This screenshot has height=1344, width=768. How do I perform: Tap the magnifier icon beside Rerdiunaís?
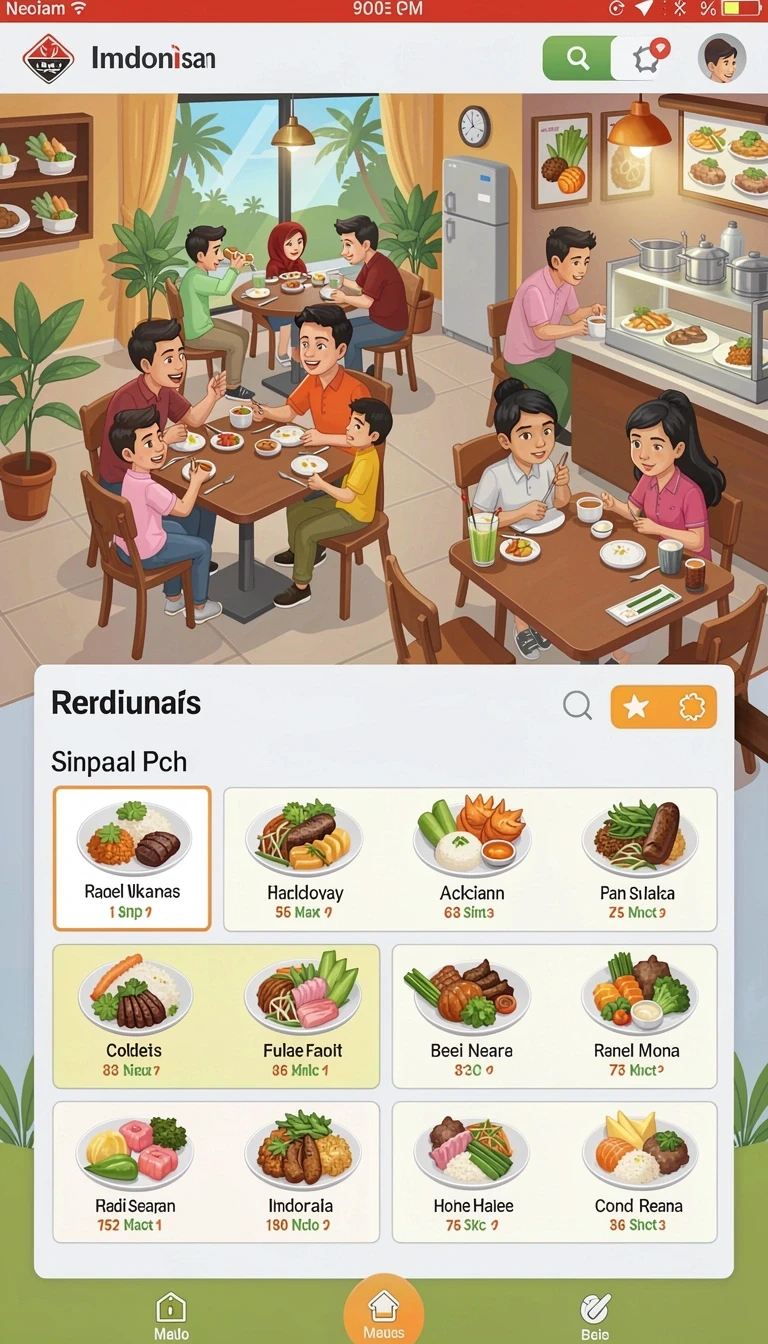(x=577, y=706)
